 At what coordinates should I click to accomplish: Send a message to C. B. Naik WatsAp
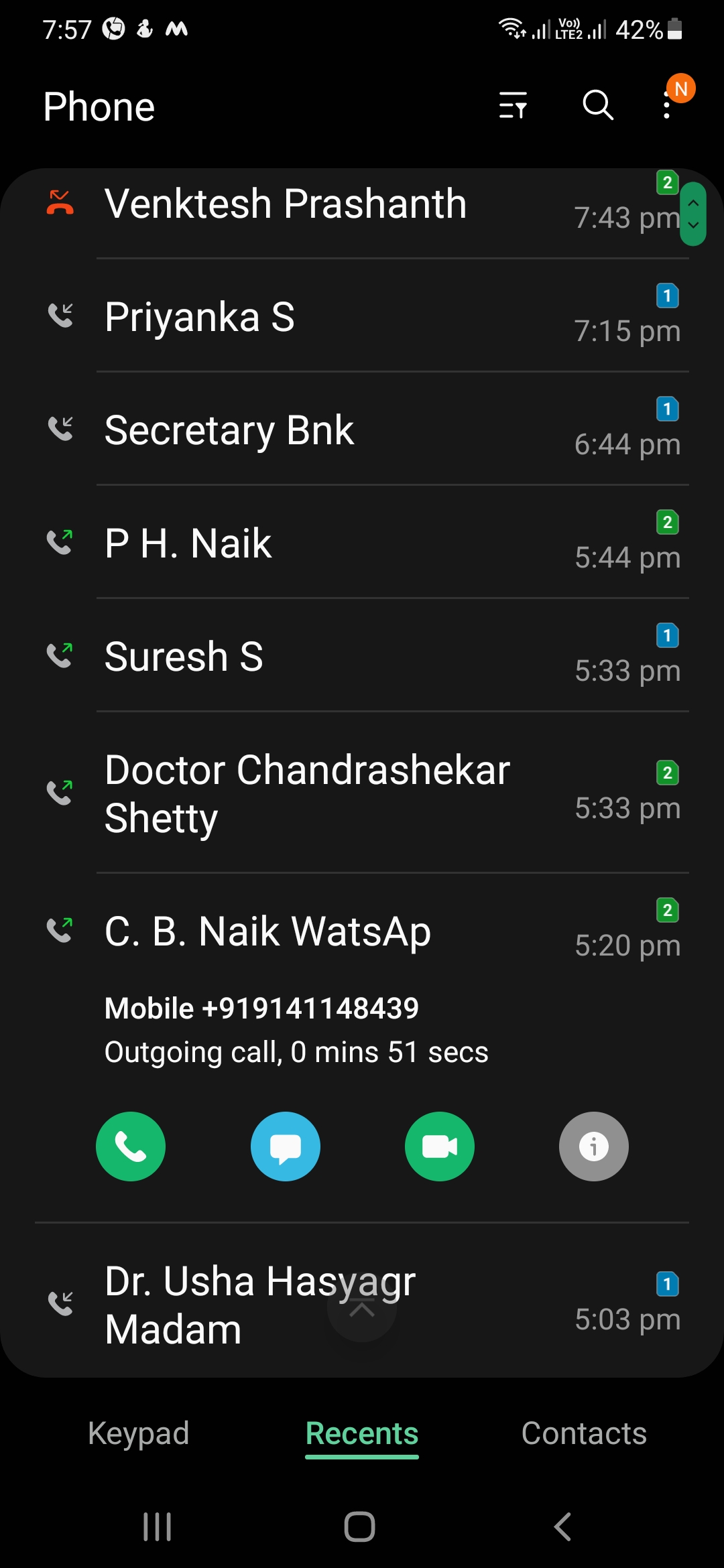click(x=286, y=1147)
